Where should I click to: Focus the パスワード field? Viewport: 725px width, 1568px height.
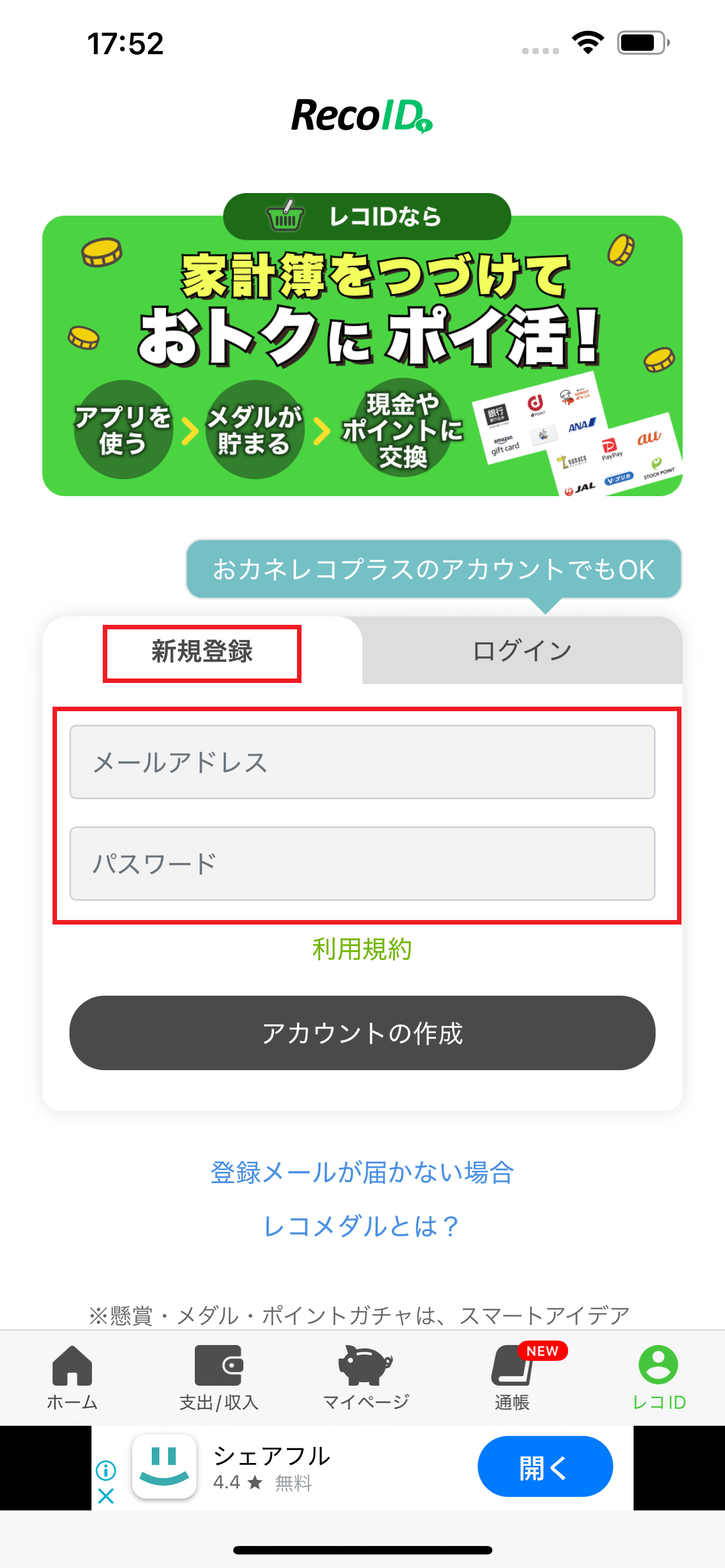[x=362, y=863]
